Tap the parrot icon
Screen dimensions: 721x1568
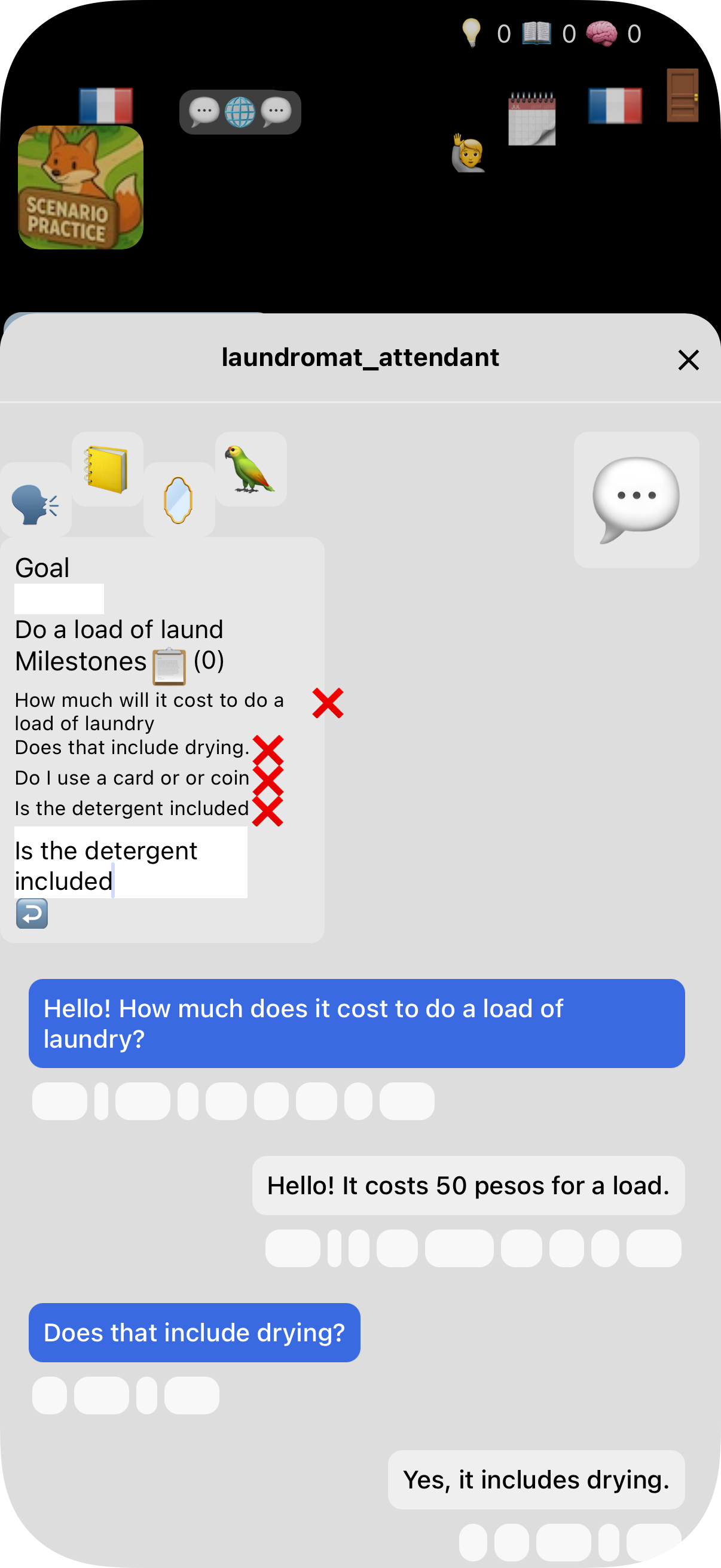pos(250,469)
